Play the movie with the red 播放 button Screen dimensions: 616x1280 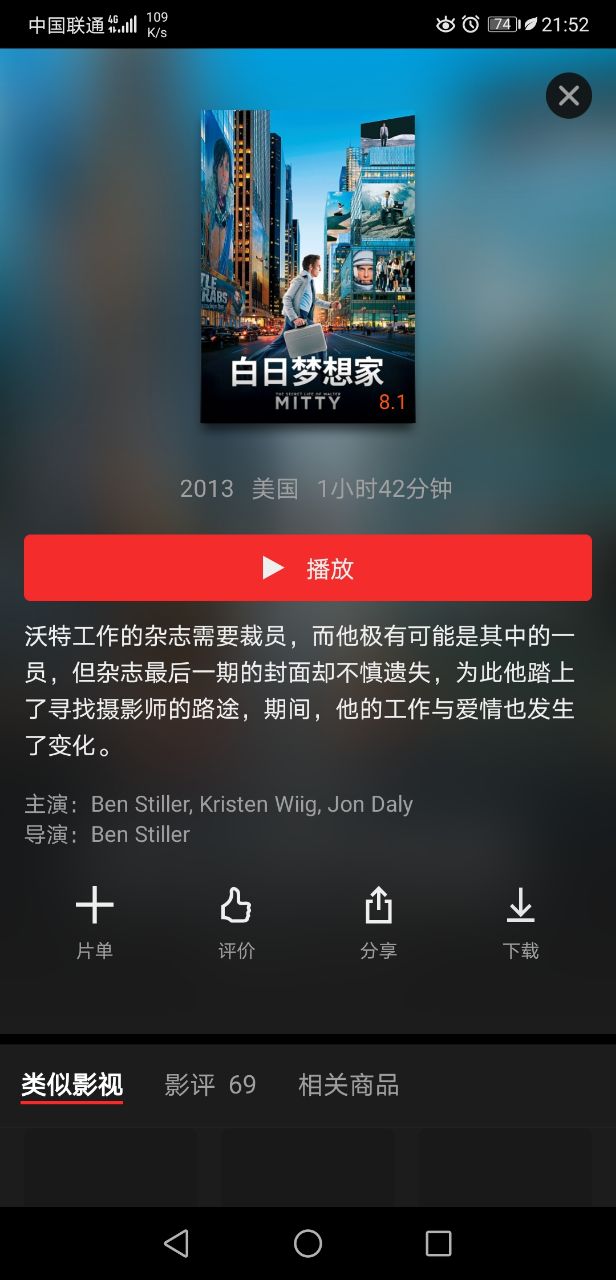pos(308,568)
